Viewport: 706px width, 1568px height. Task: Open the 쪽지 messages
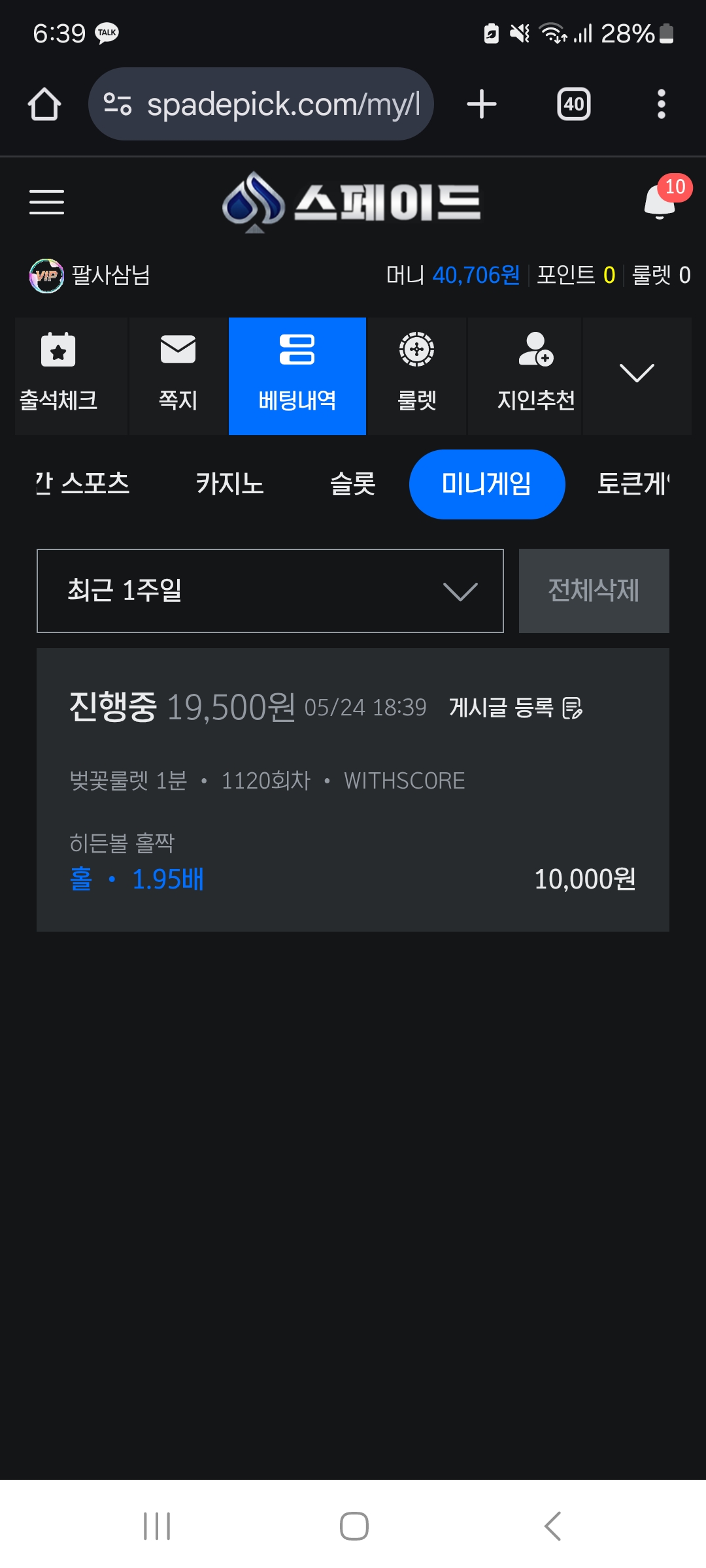pos(178,376)
